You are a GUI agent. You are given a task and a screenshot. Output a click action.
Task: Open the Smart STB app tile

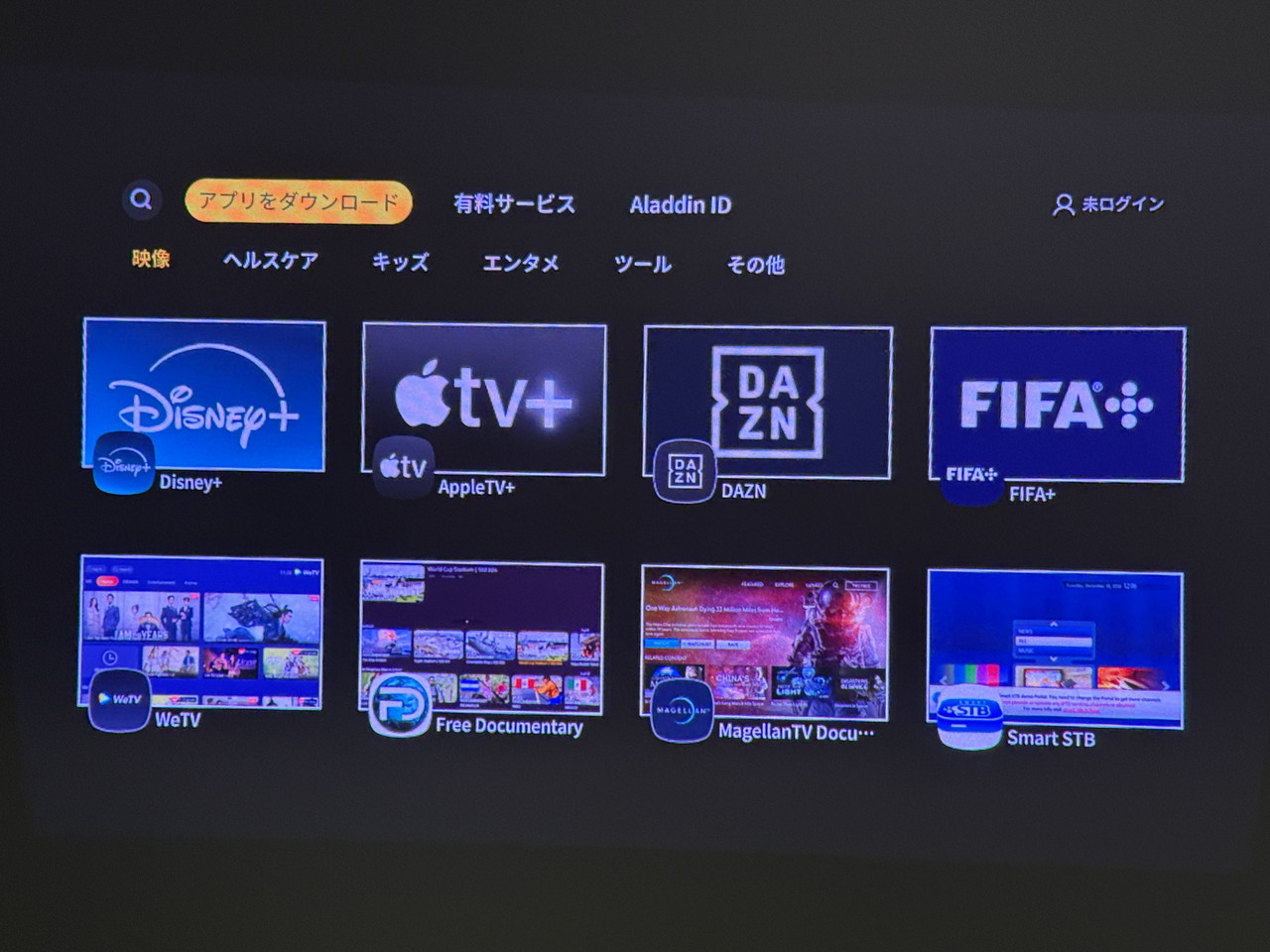[x=1055, y=649]
